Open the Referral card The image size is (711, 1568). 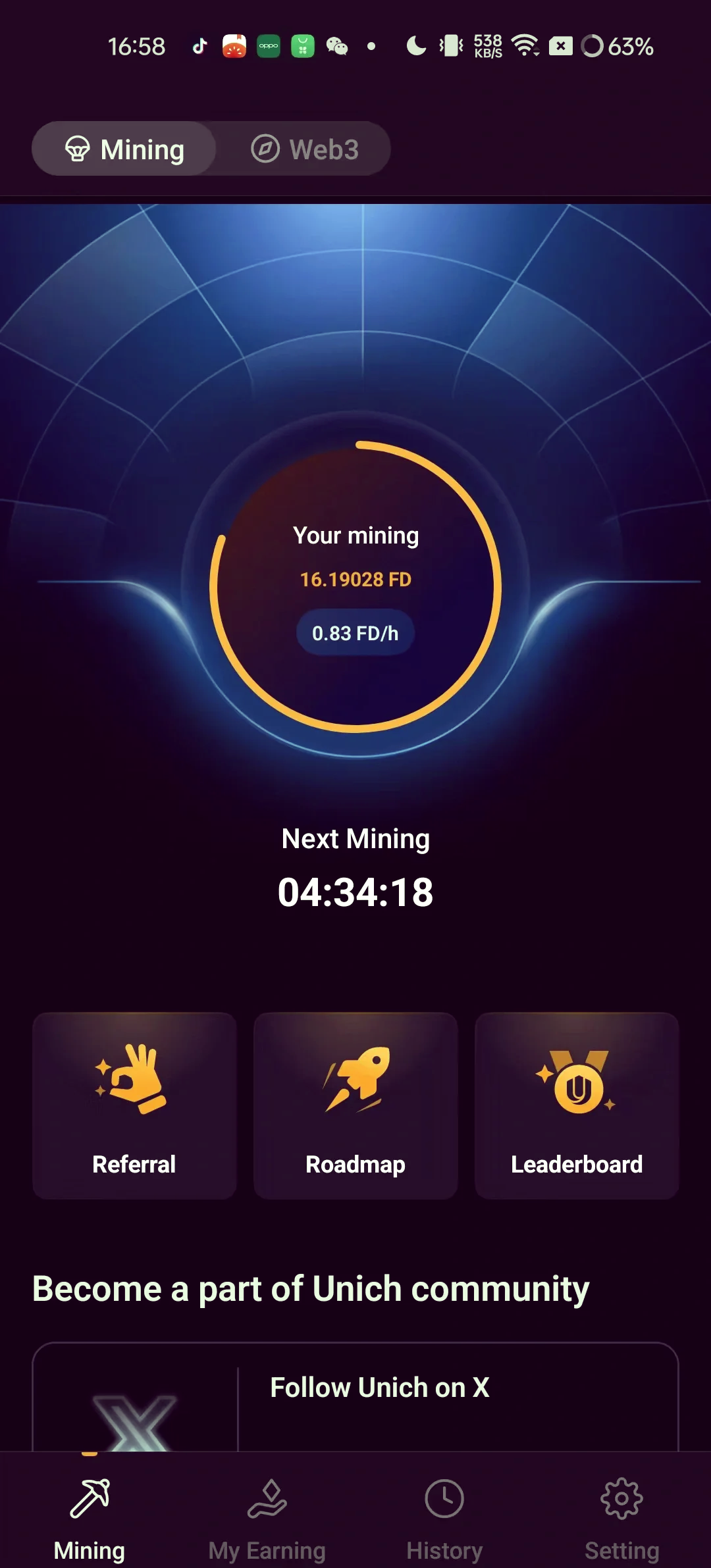coord(134,1105)
